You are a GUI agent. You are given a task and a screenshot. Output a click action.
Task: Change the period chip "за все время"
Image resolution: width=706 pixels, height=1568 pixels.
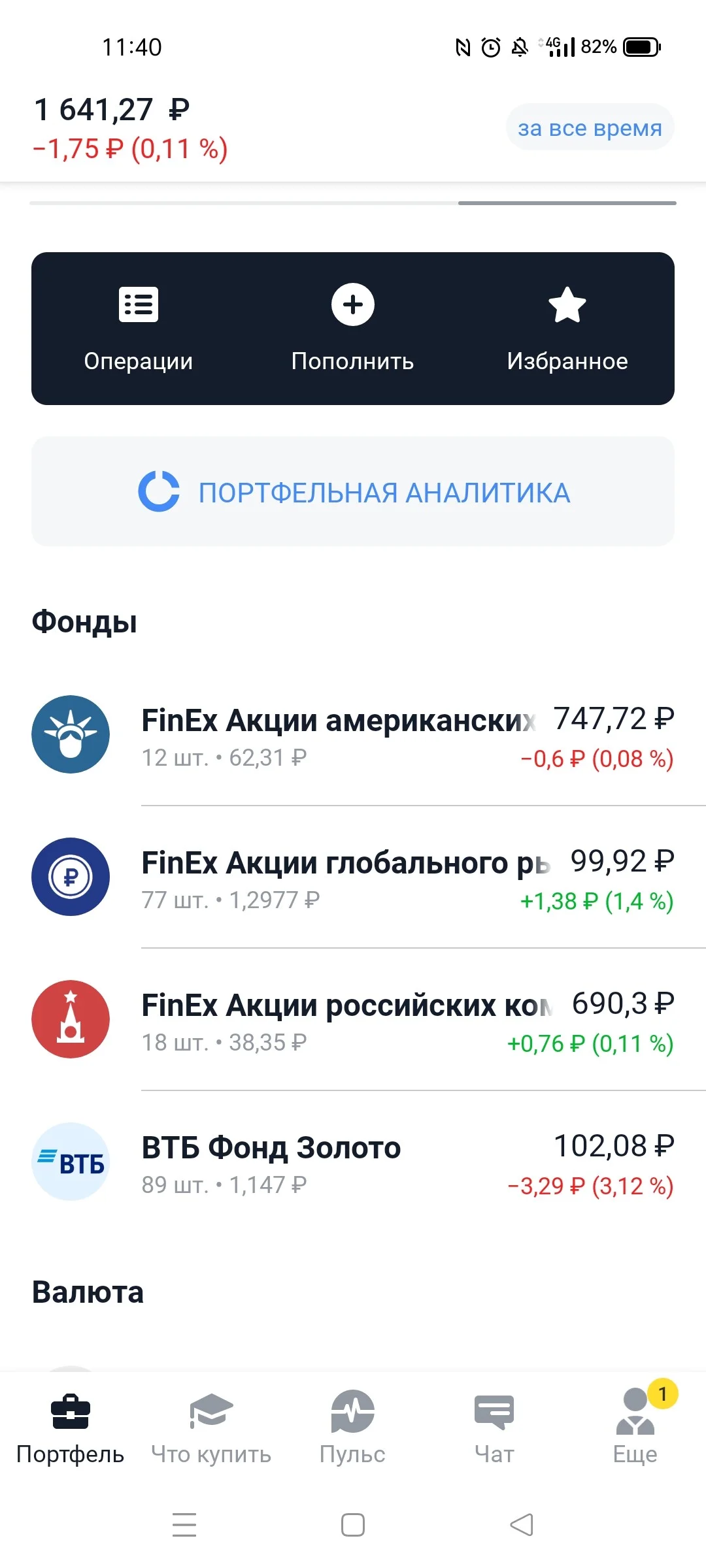tap(590, 127)
